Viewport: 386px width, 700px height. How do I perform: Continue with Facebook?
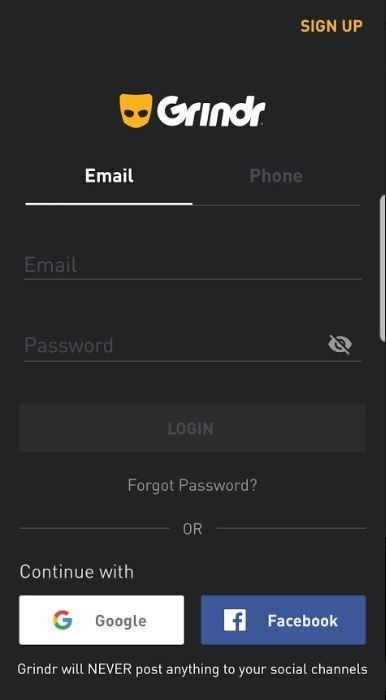tap(283, 620)
